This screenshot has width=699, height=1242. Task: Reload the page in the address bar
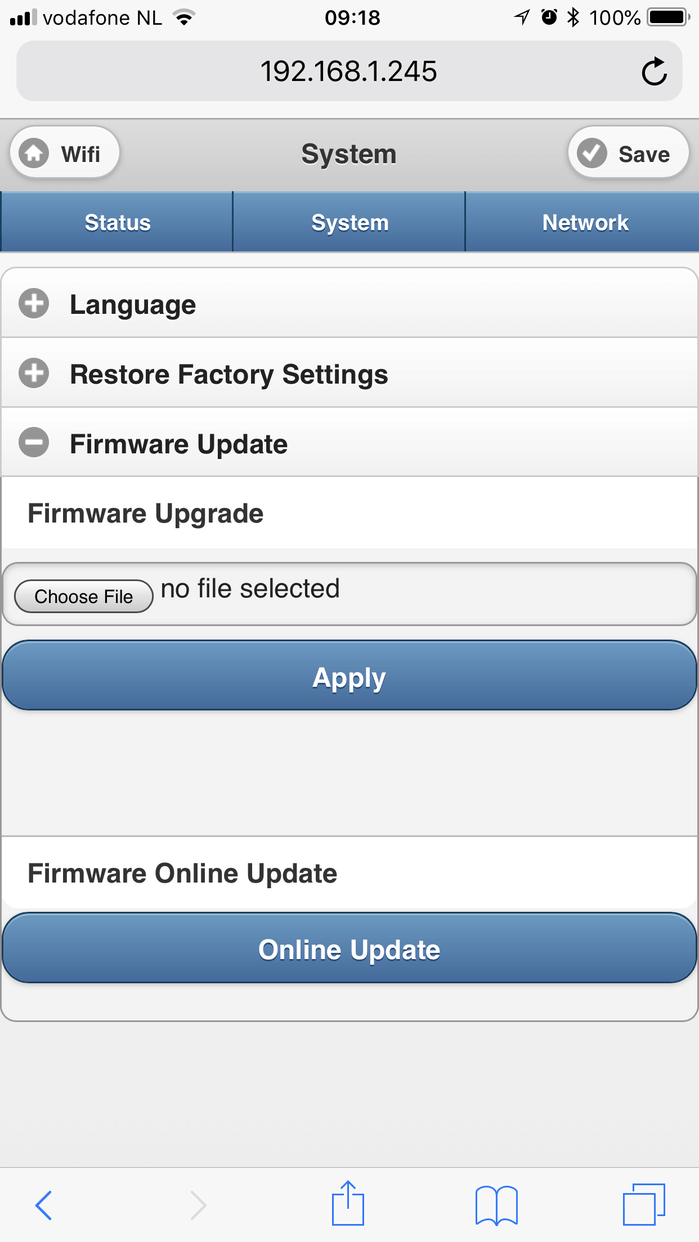click(x=654, y=71)
